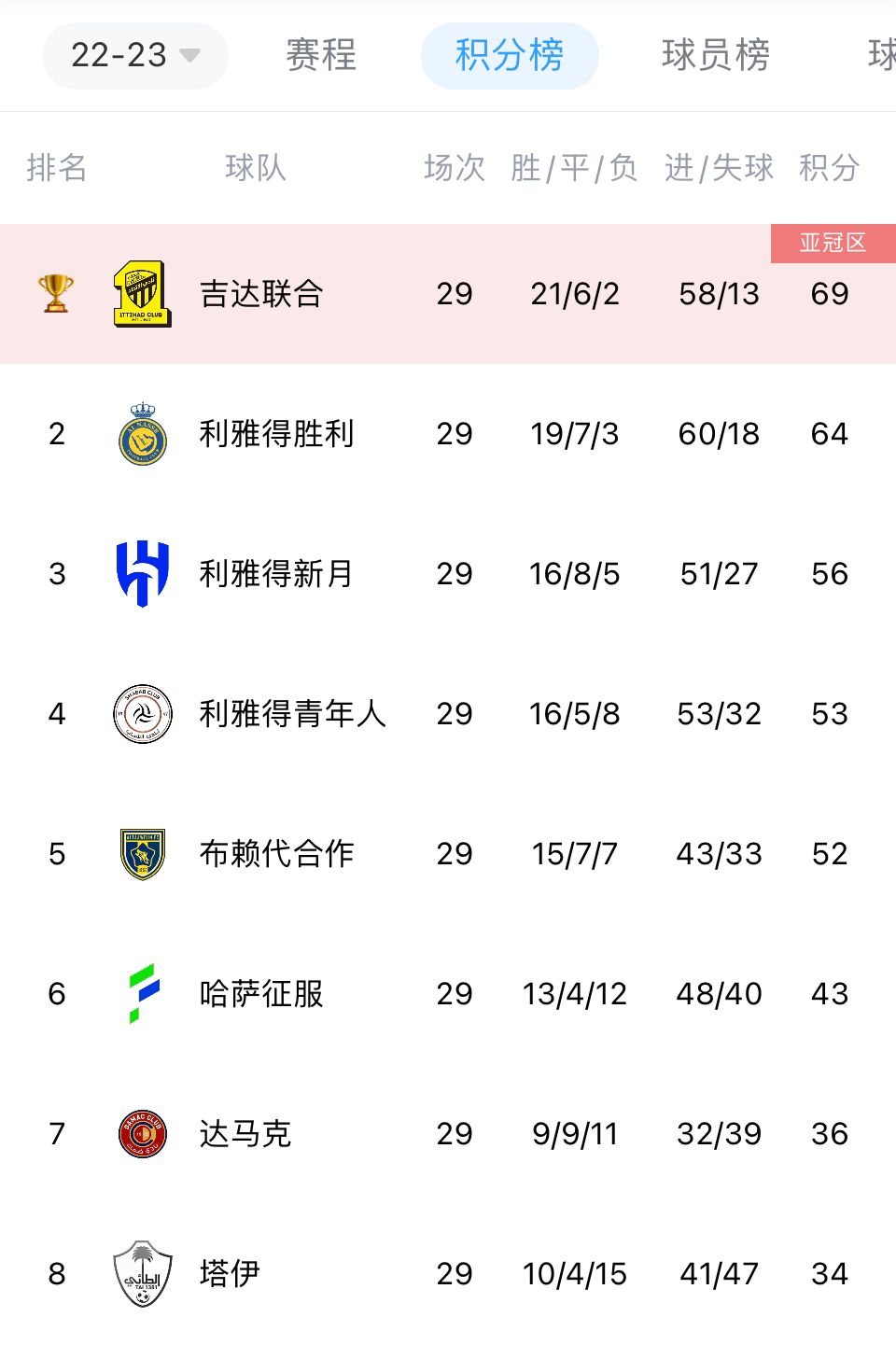
Task: Switch to the 赛程 tab
Action: point(321,56)
